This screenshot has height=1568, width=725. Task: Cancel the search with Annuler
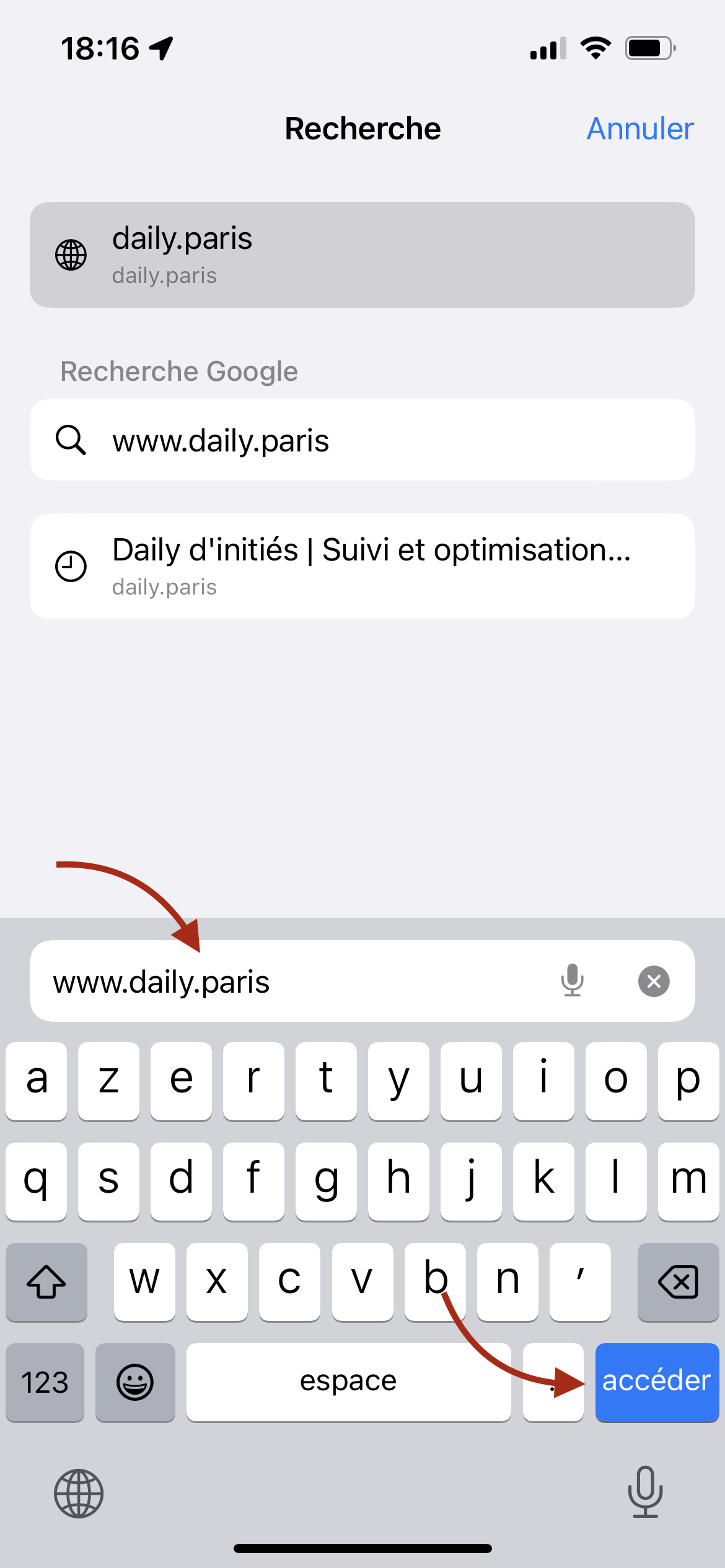coord(639,129)
